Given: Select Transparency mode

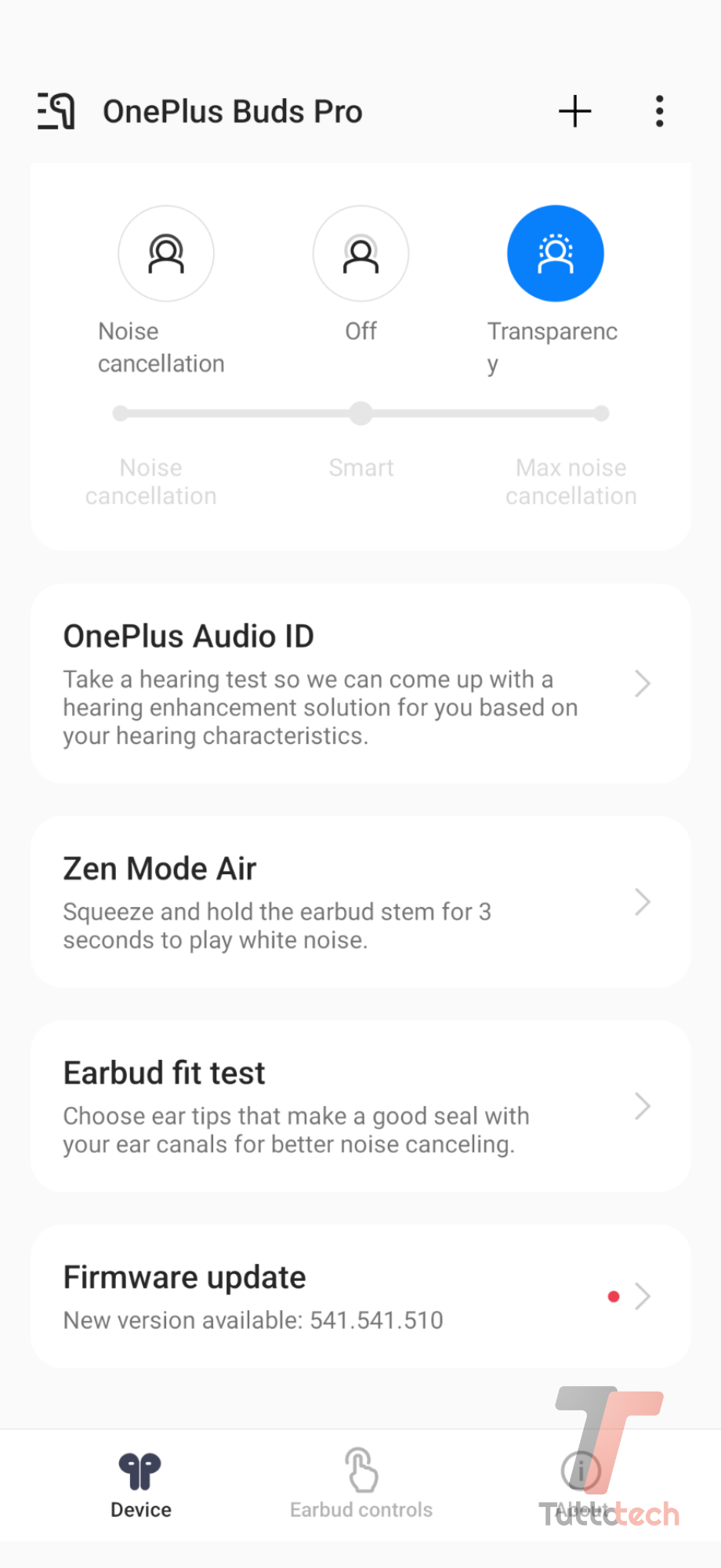Looking at the screenshot, I should pos(555,254).
